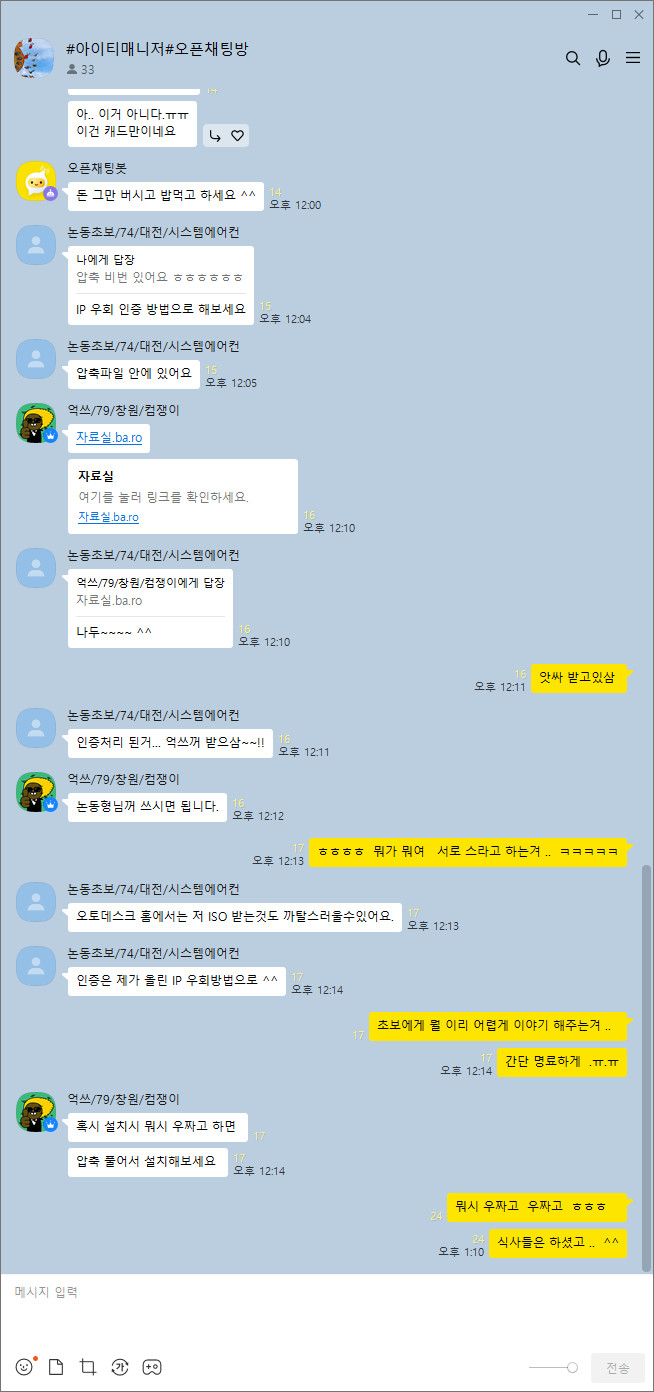Close the chat window
The width and height of the screenshot is (654, 1392).
point(638,14)
